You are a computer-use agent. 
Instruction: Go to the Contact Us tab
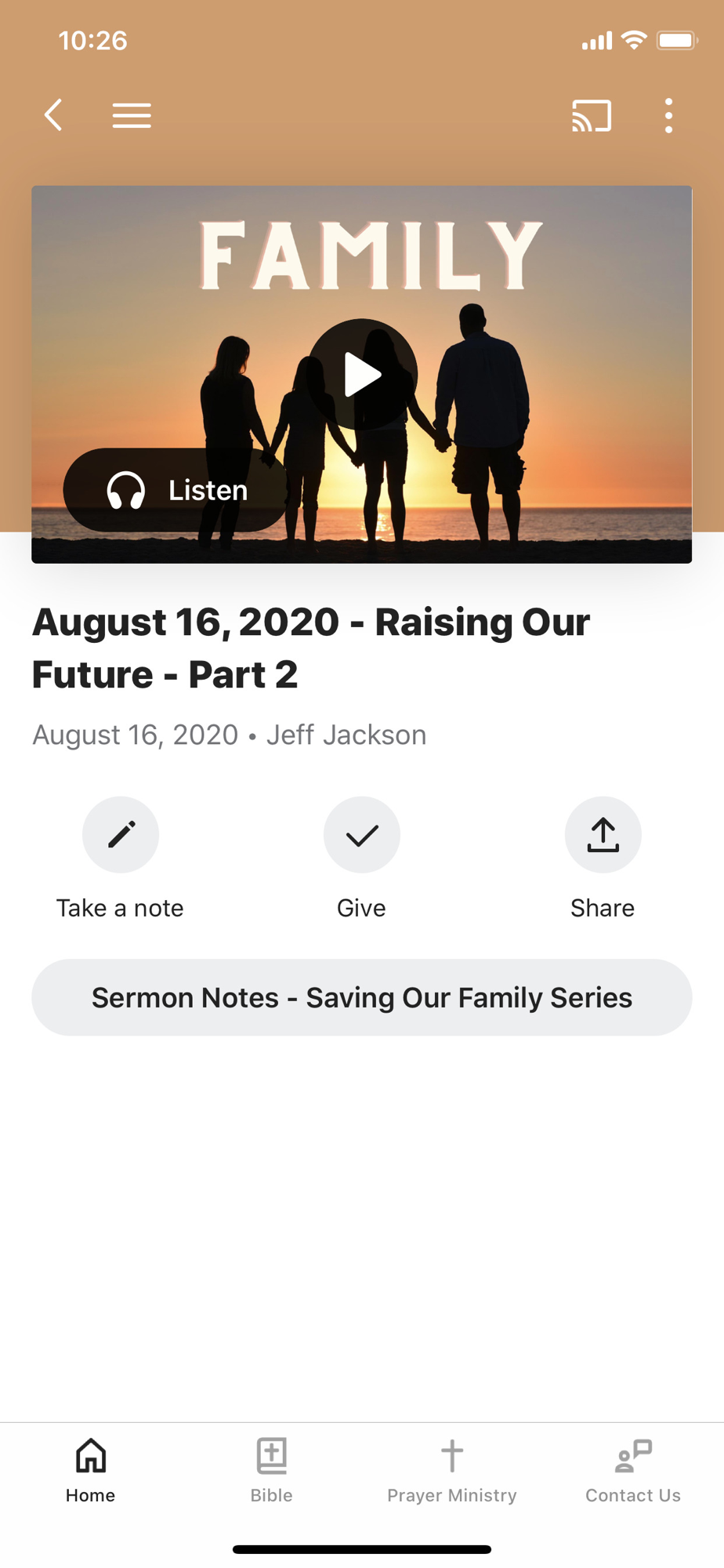click(633, 1471)
